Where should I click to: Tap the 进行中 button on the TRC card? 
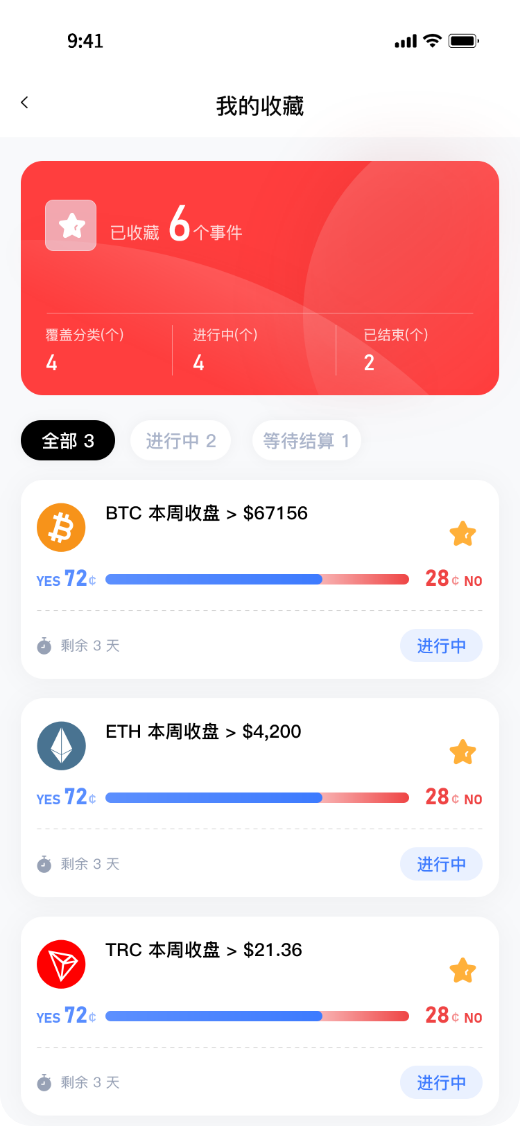coord(441,1082)
